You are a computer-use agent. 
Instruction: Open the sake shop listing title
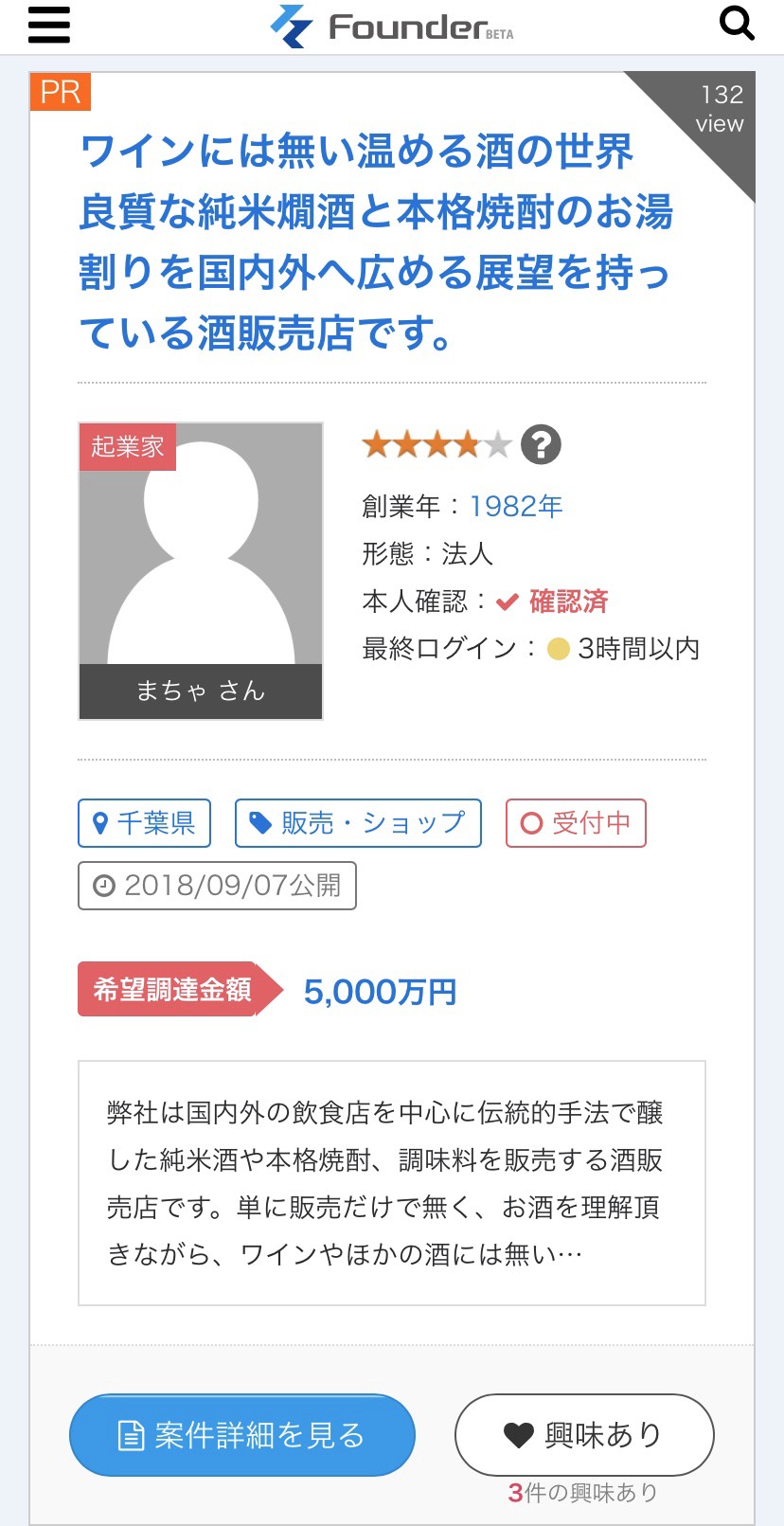376,242
